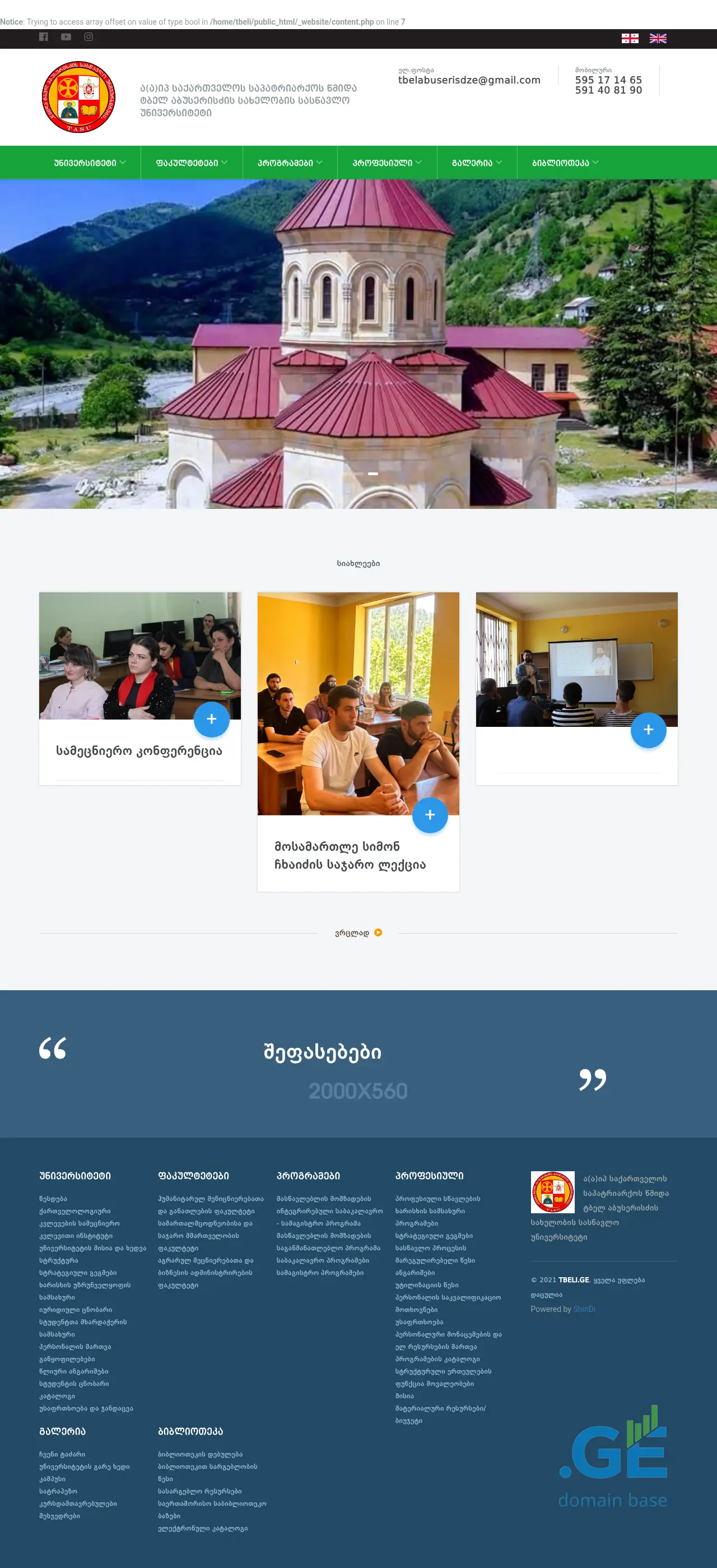Viewport: 717px width, 1568px height.
Task: Expand the ფაკულტეტები menu
Action: coord(191,163)
